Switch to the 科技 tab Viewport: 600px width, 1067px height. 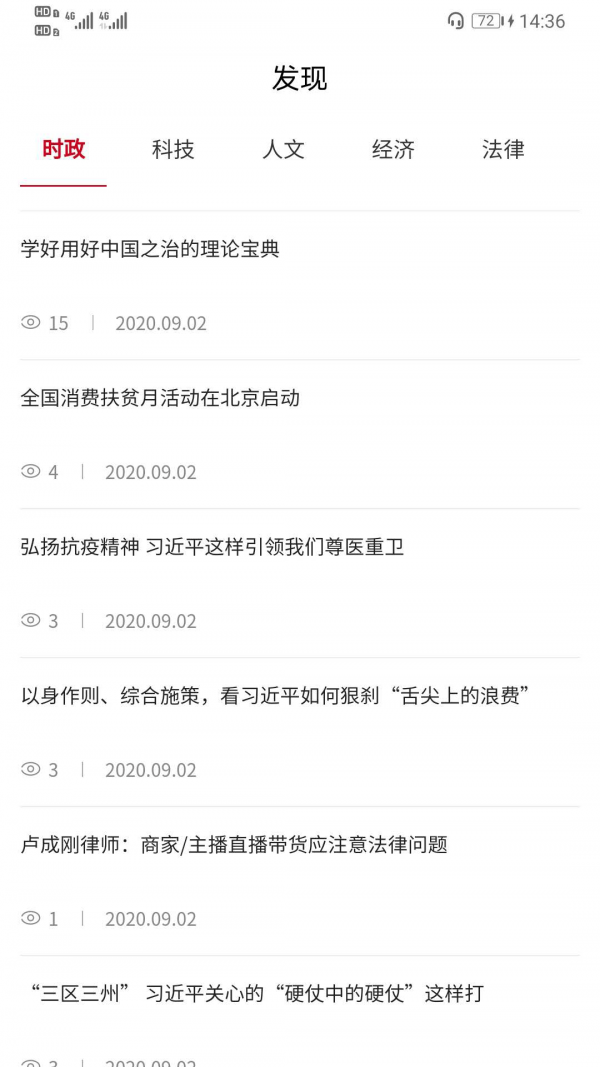(173, 150)
